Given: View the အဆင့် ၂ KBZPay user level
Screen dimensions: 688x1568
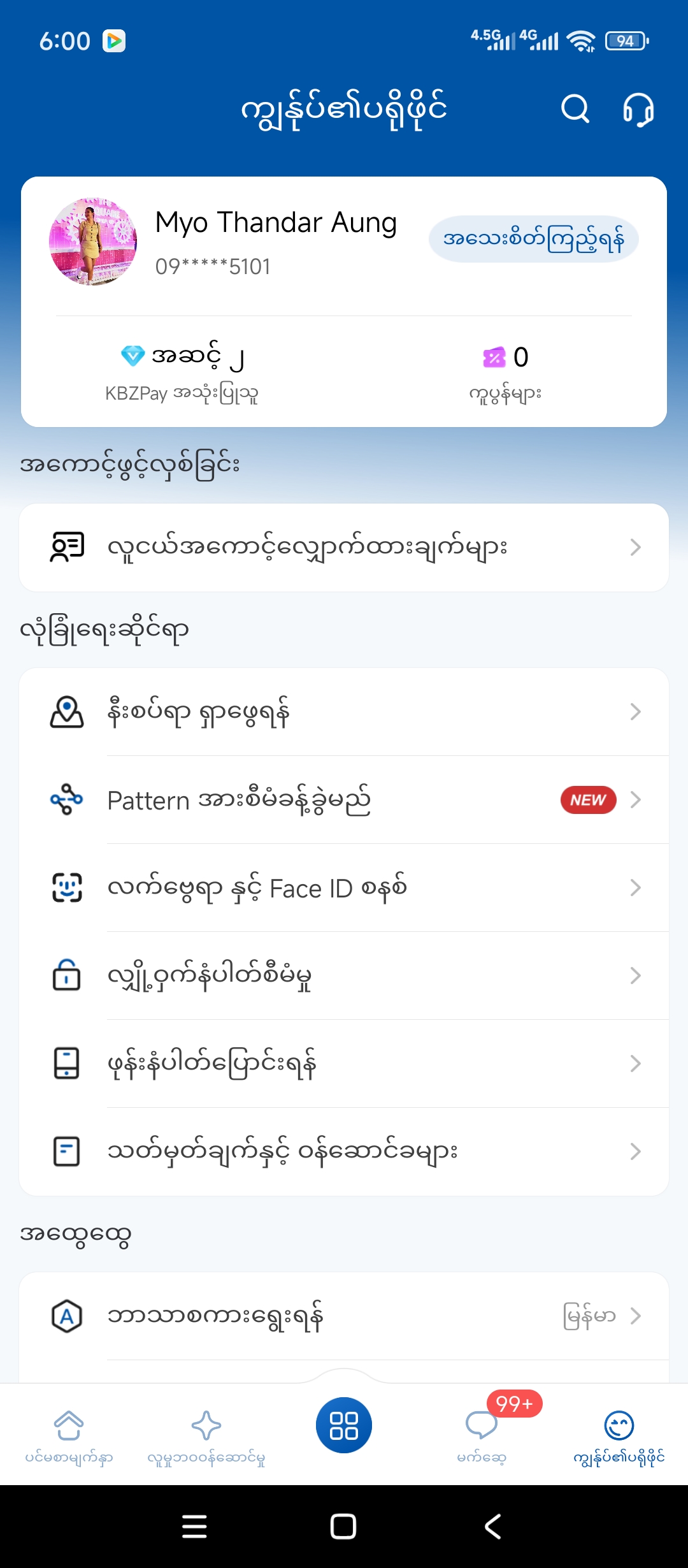Looking at the screenshot, I should click(x=182, y=372).
